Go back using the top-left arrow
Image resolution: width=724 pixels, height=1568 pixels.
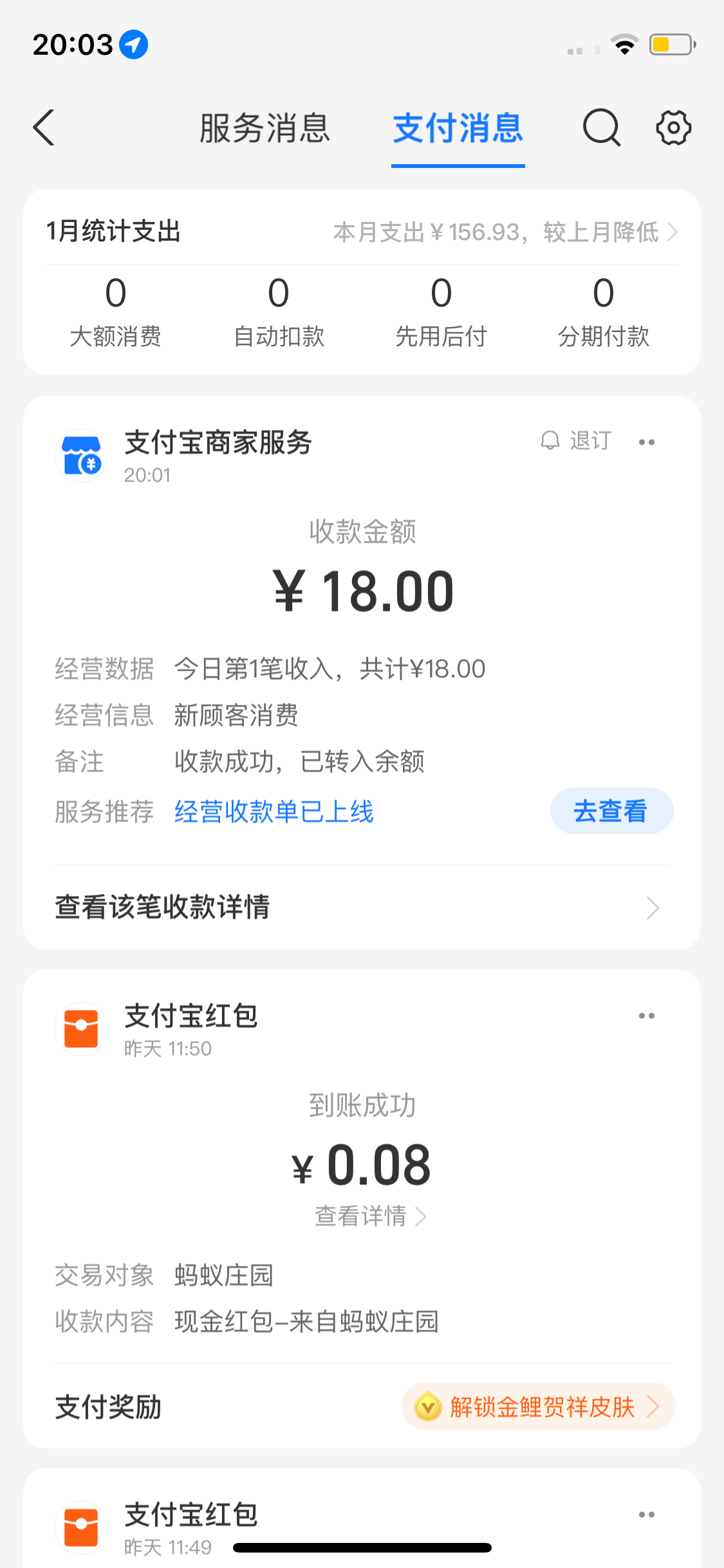(x=44, y=127)
